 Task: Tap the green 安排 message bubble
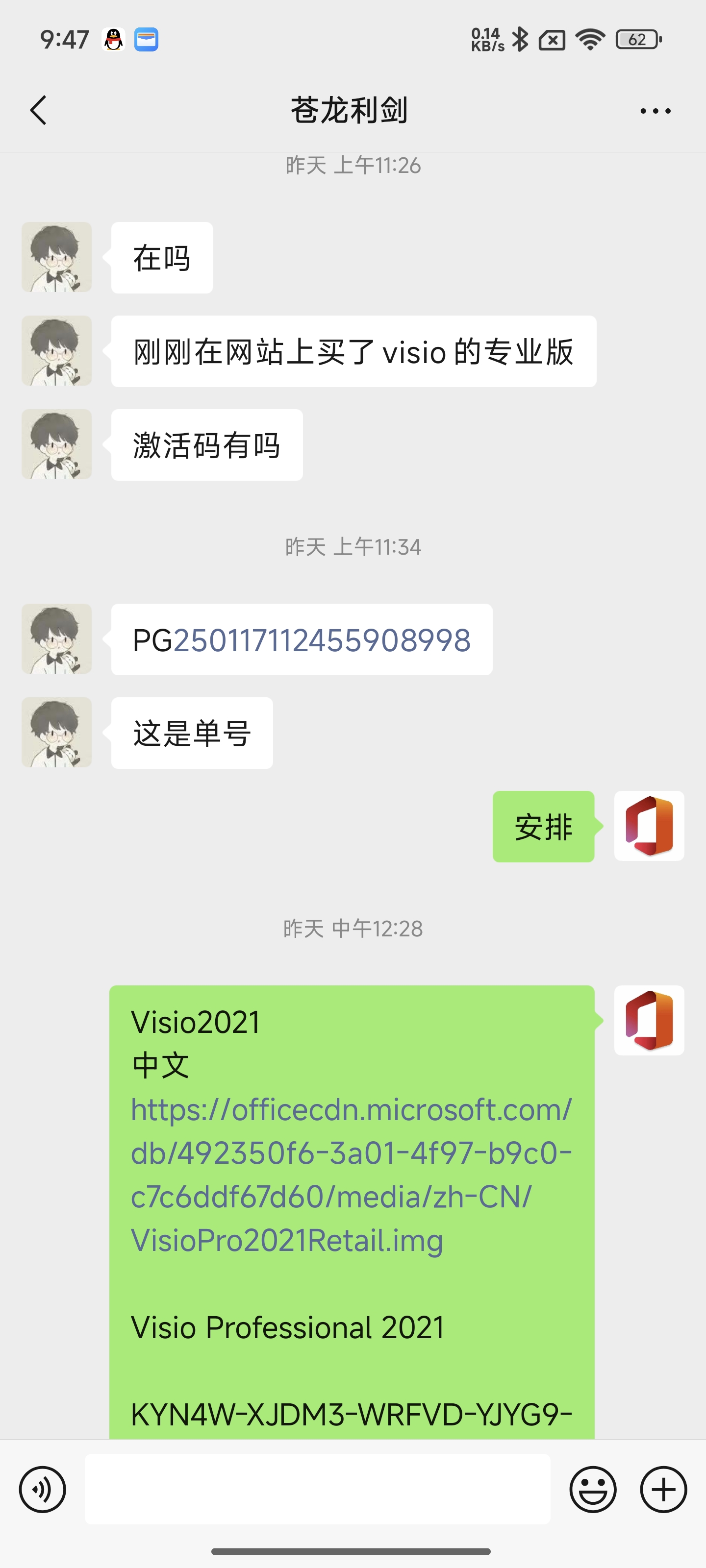(x=543, y=827)
